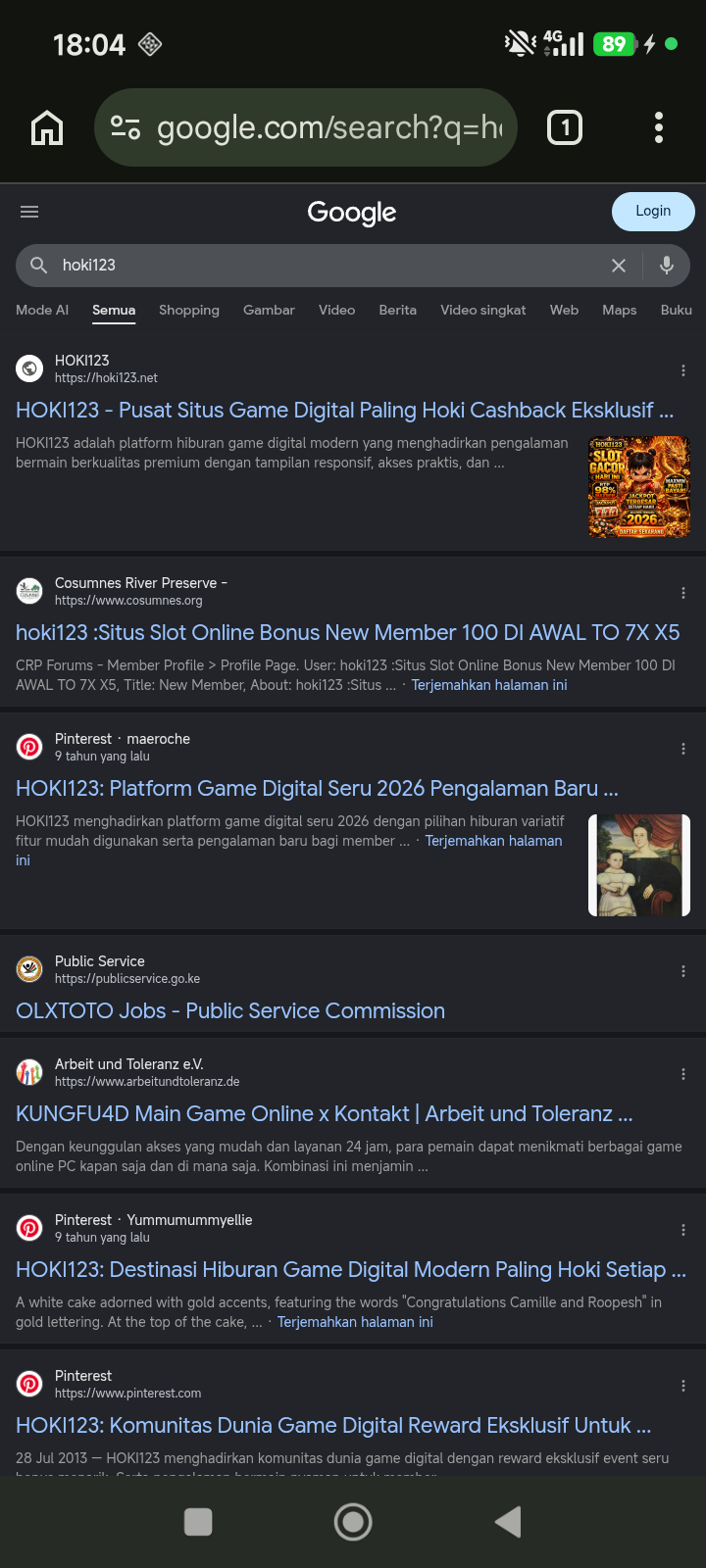Clear the hoki123 search query
Viewport: 706px width, 1568px height.
pyautogui.click(x=619, y=266)
